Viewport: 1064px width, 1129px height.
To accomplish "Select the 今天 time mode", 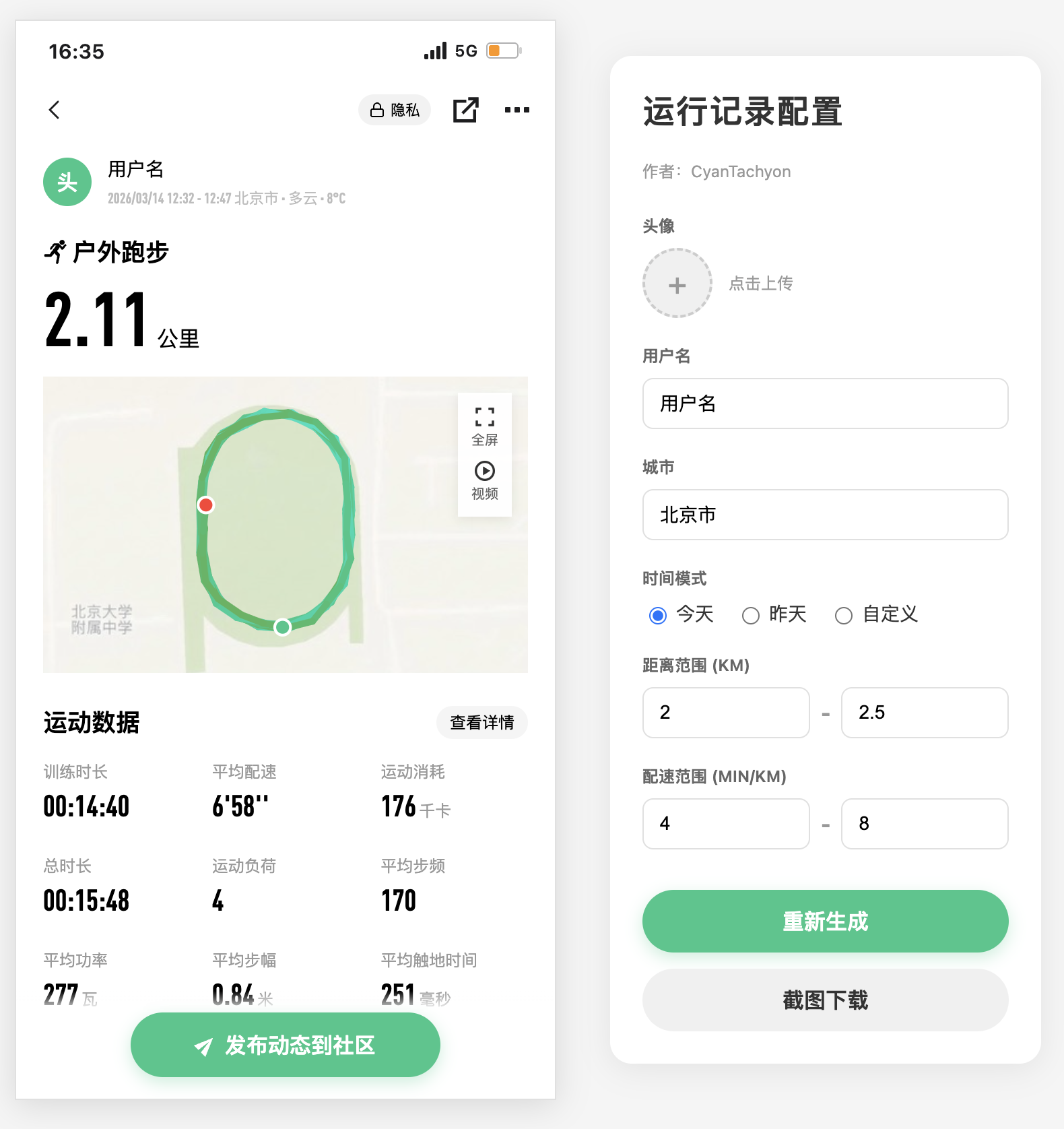I will [658, 615].
